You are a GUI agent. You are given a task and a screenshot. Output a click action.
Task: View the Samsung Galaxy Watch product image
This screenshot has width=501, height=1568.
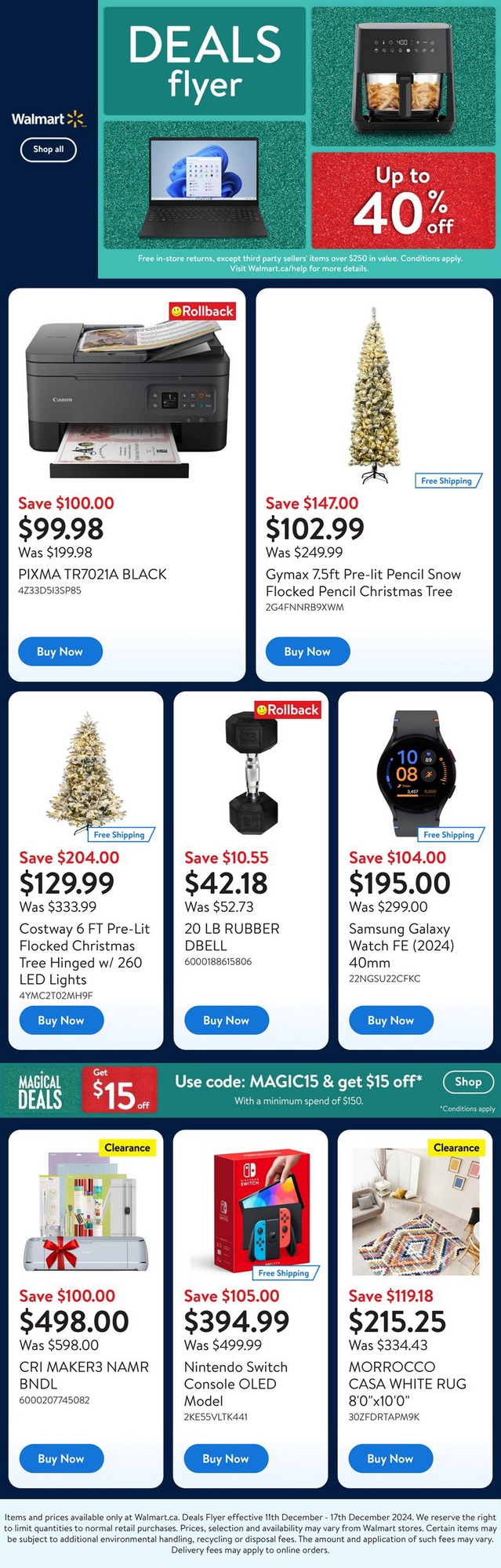tap(414, 772)
